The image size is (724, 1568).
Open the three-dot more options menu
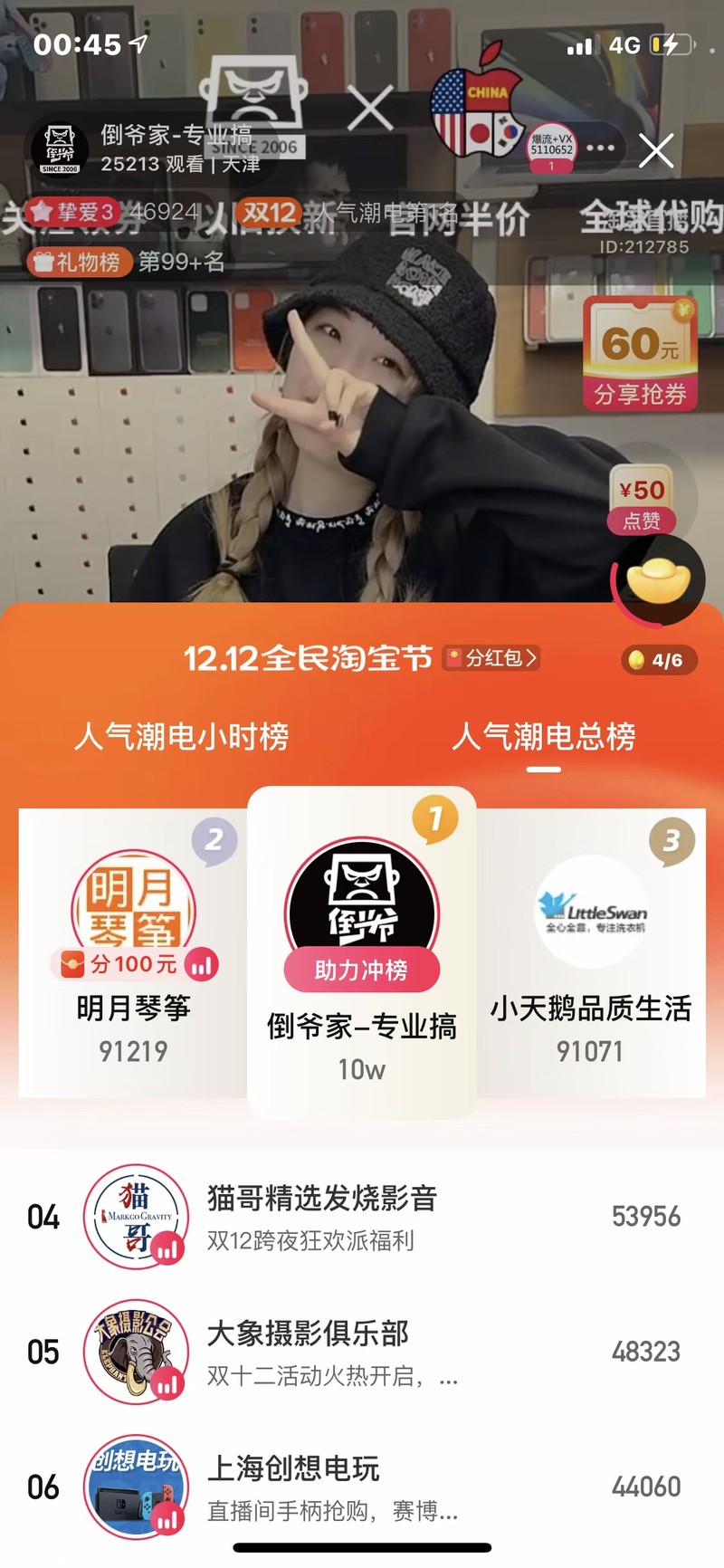tap(600, 148)
